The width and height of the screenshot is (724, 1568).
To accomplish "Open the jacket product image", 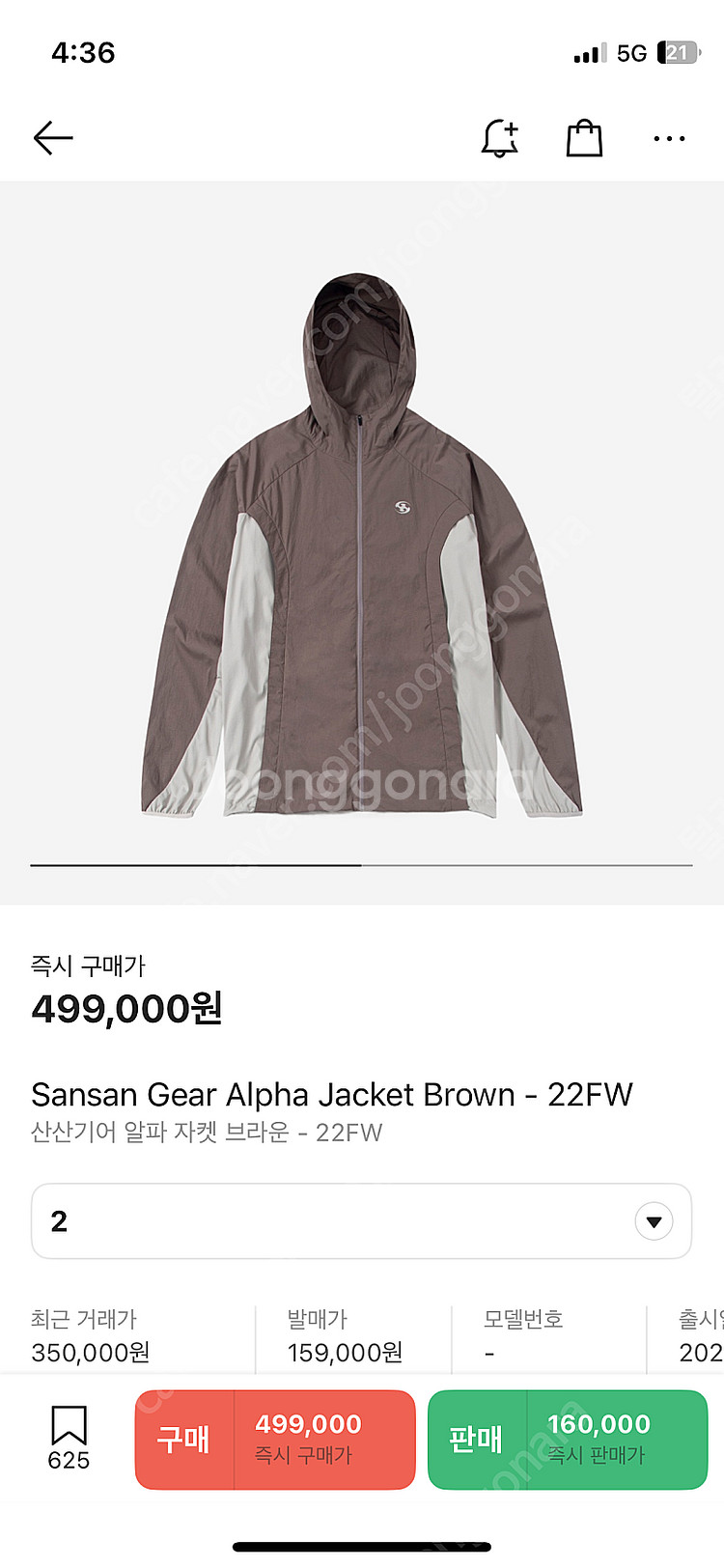I will point(362,546).
